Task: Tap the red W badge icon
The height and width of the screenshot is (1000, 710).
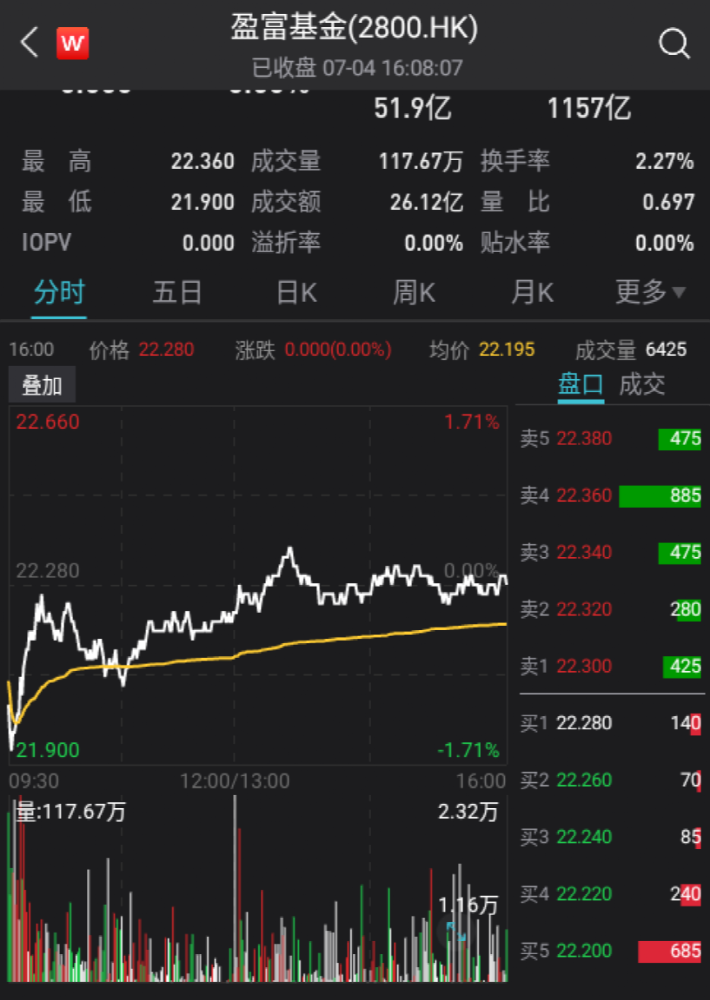Action: (x=72, y=43)
